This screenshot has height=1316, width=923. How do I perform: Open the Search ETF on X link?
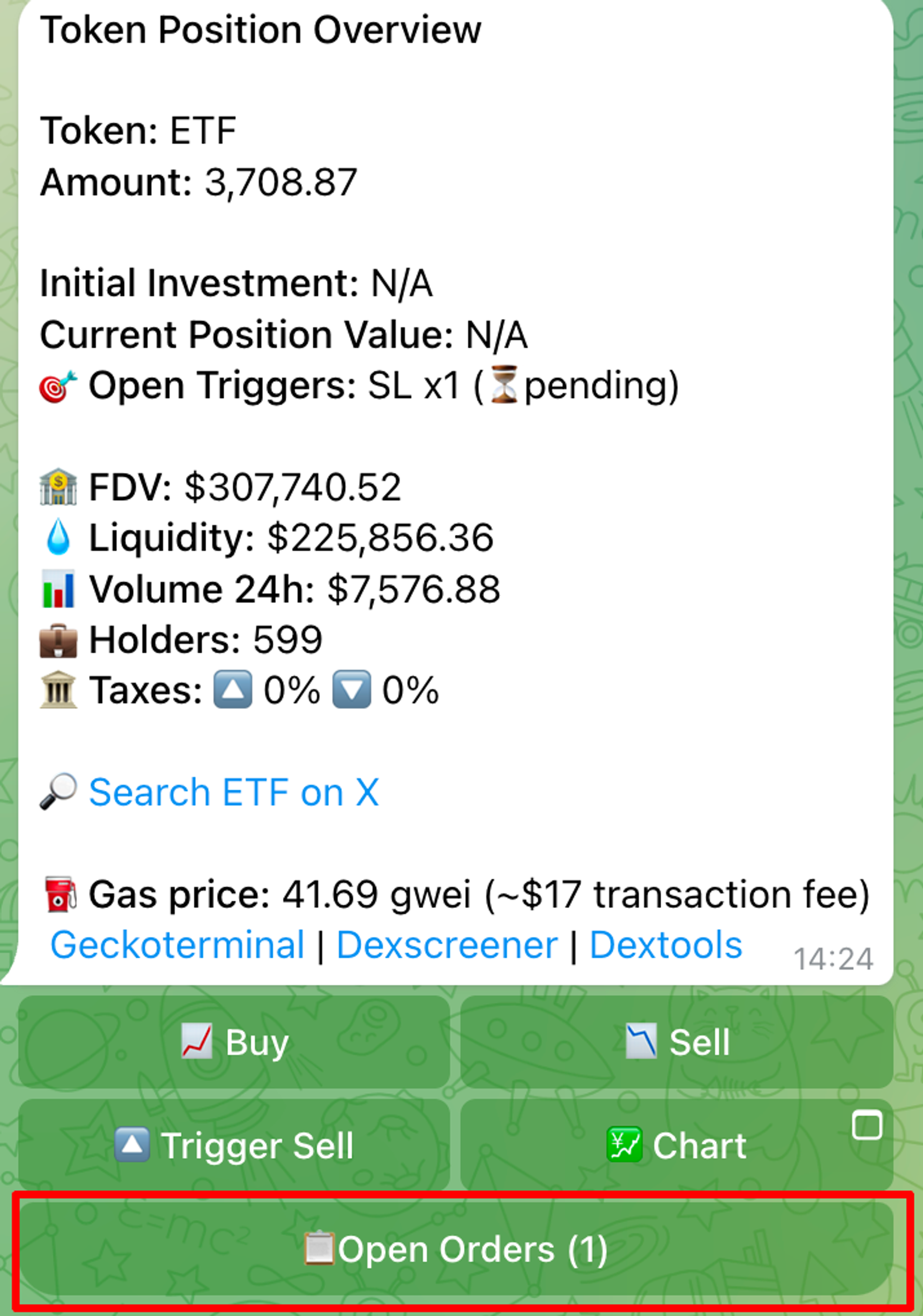[234, 793]
